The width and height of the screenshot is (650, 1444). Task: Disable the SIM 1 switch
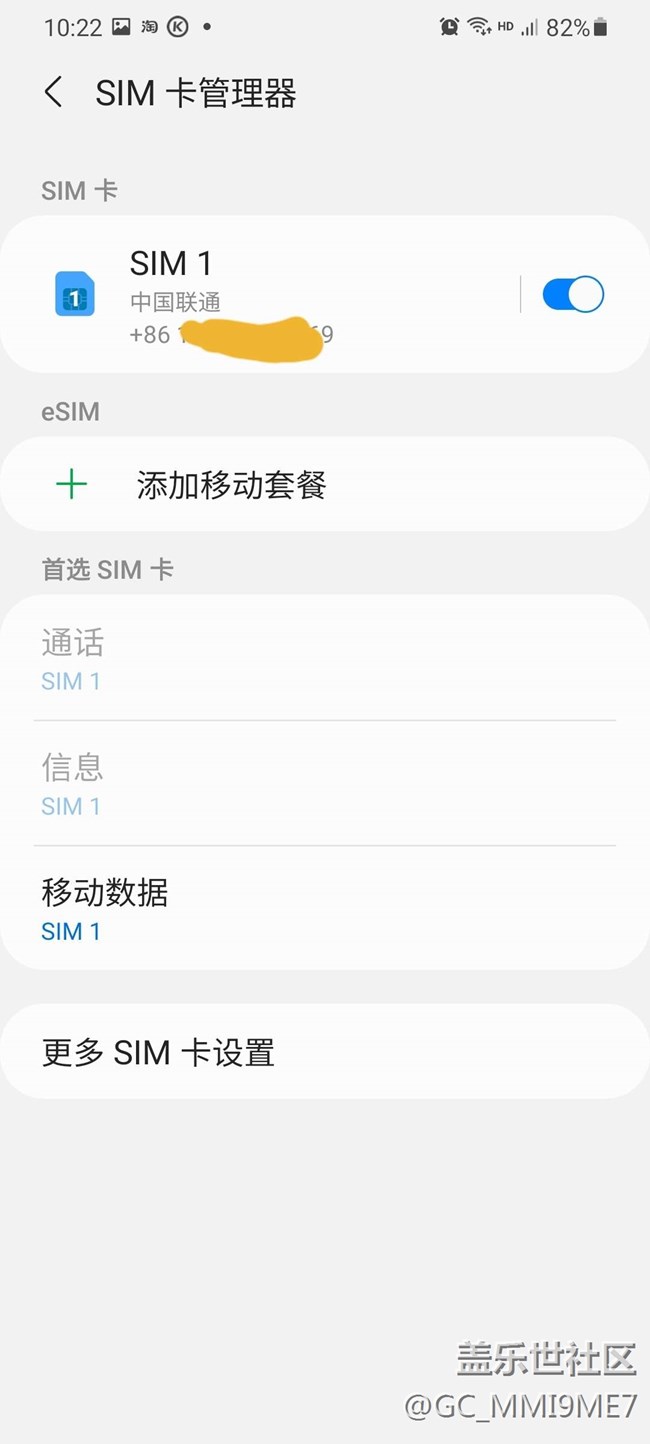573,295
